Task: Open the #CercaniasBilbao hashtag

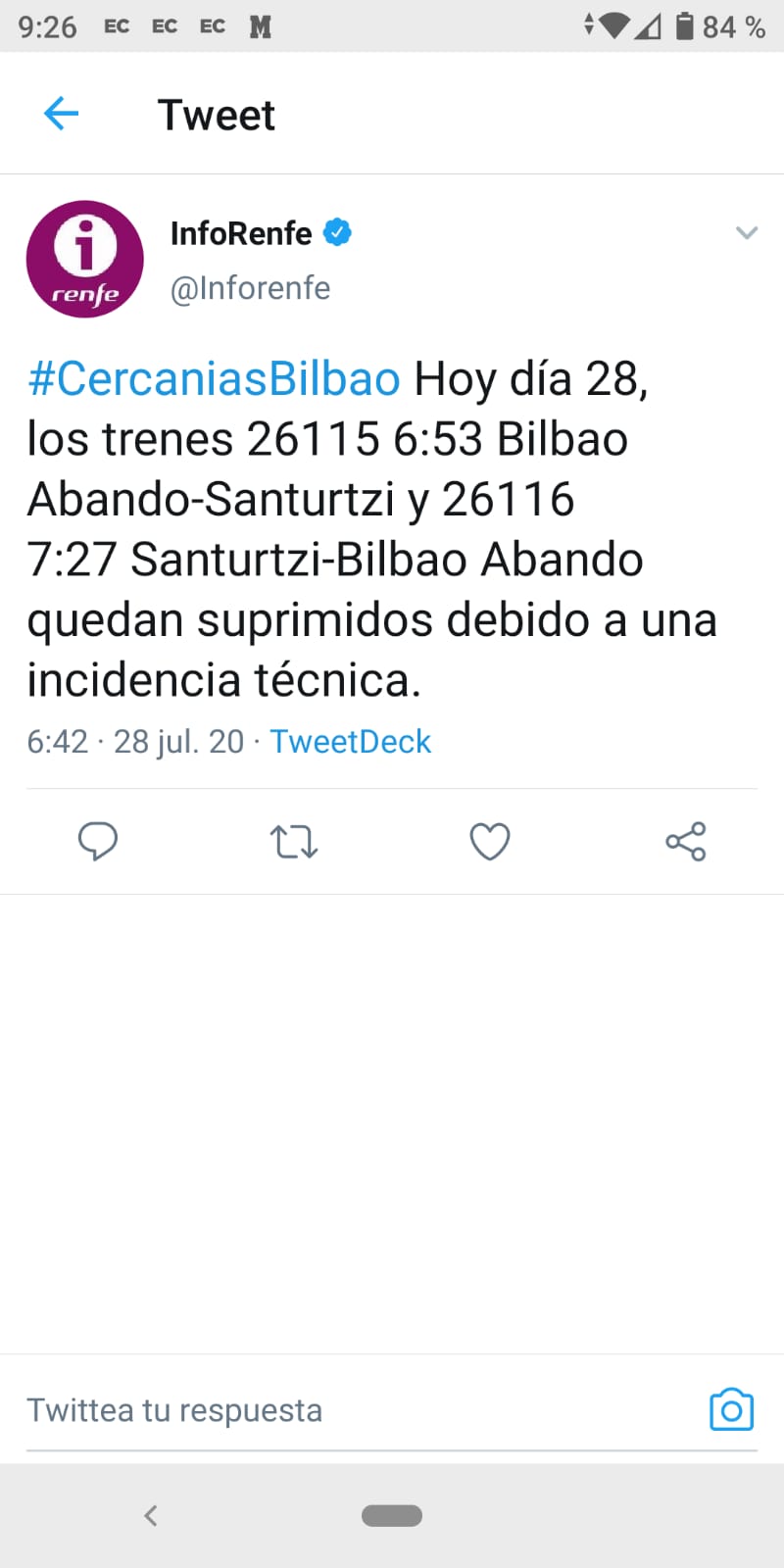Action: [214, 378]
